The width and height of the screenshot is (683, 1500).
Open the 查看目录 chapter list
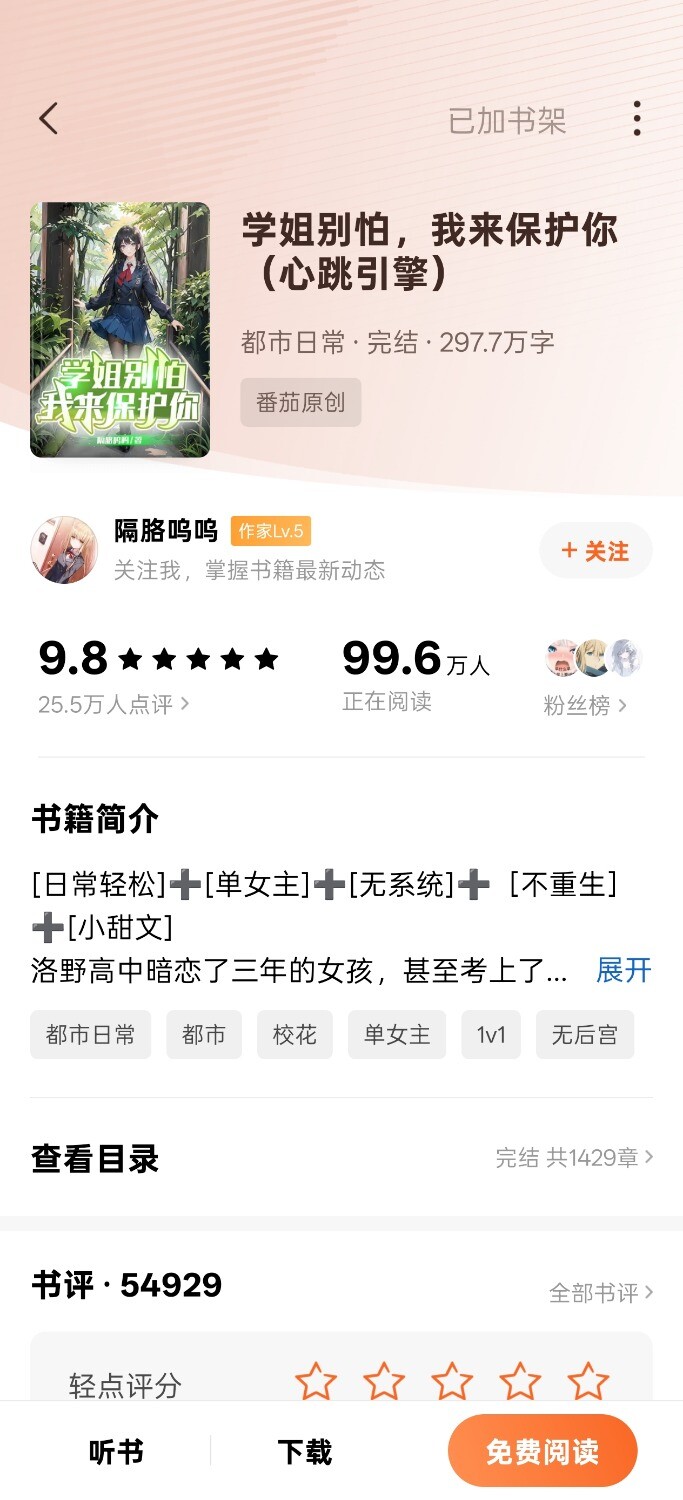coord(340,1159)
